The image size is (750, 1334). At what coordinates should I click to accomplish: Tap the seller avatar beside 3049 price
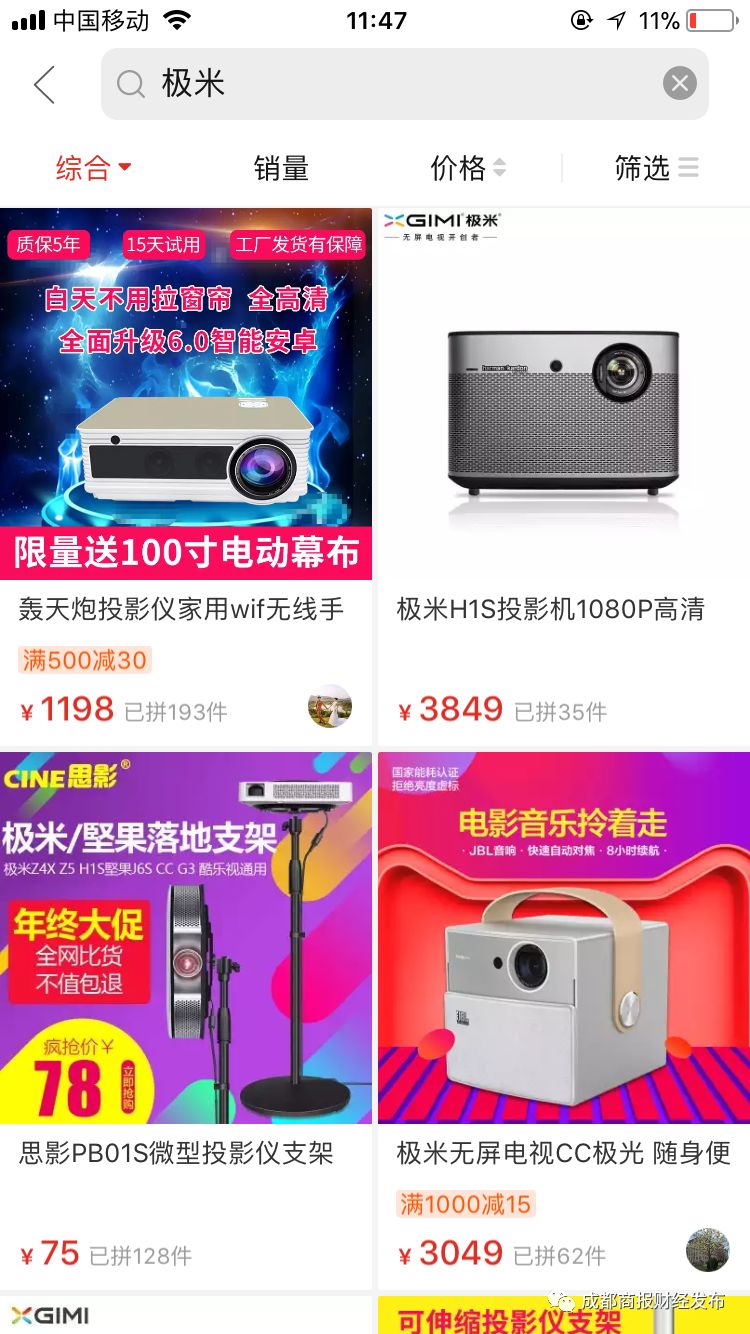coord(707,1248)
